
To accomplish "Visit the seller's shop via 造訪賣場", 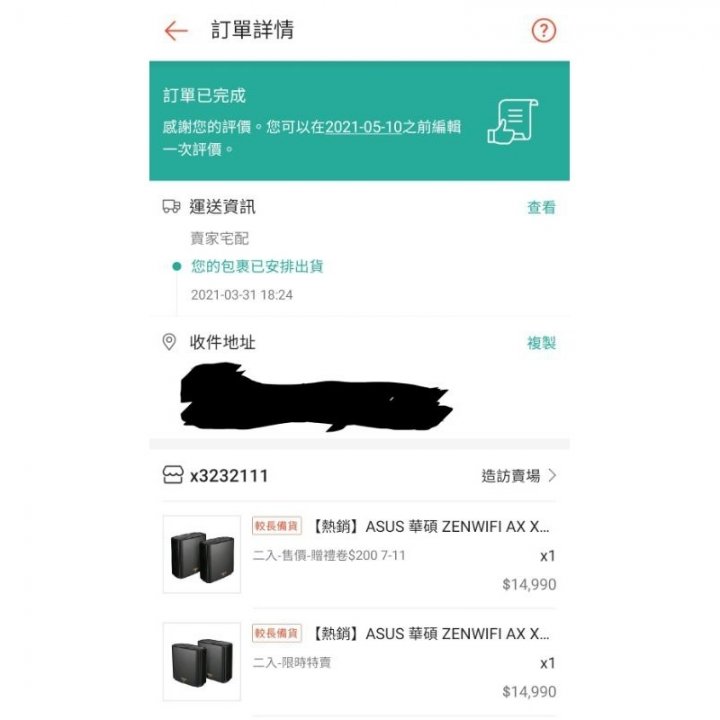I will pos(518,476).
